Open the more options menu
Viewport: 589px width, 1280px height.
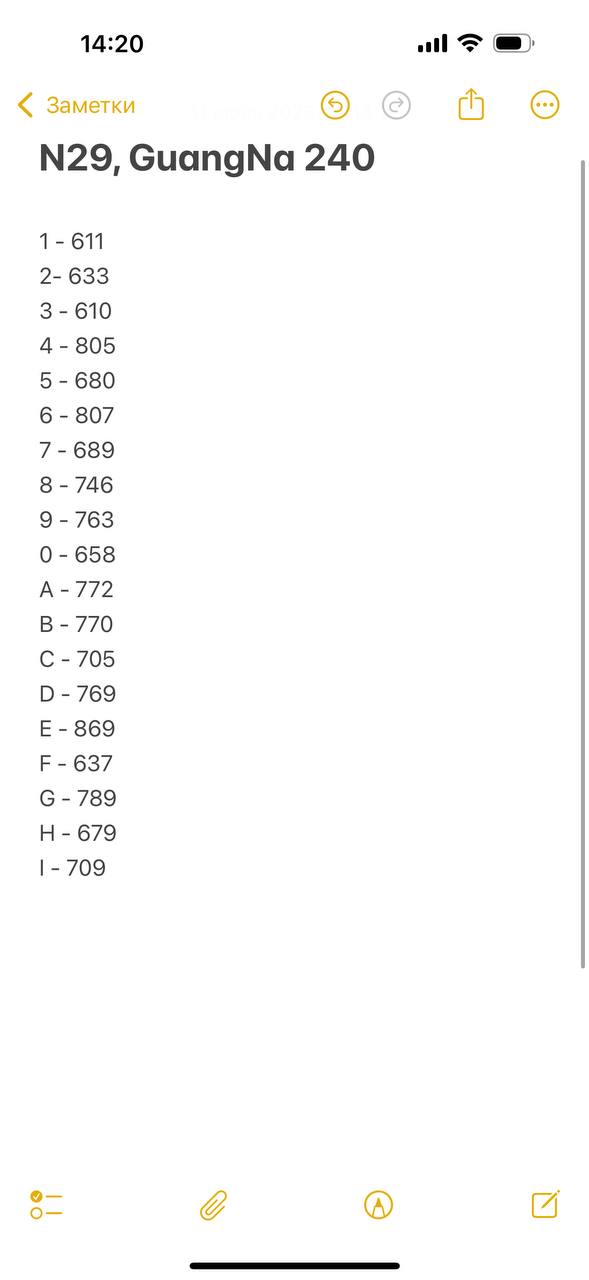545,105
